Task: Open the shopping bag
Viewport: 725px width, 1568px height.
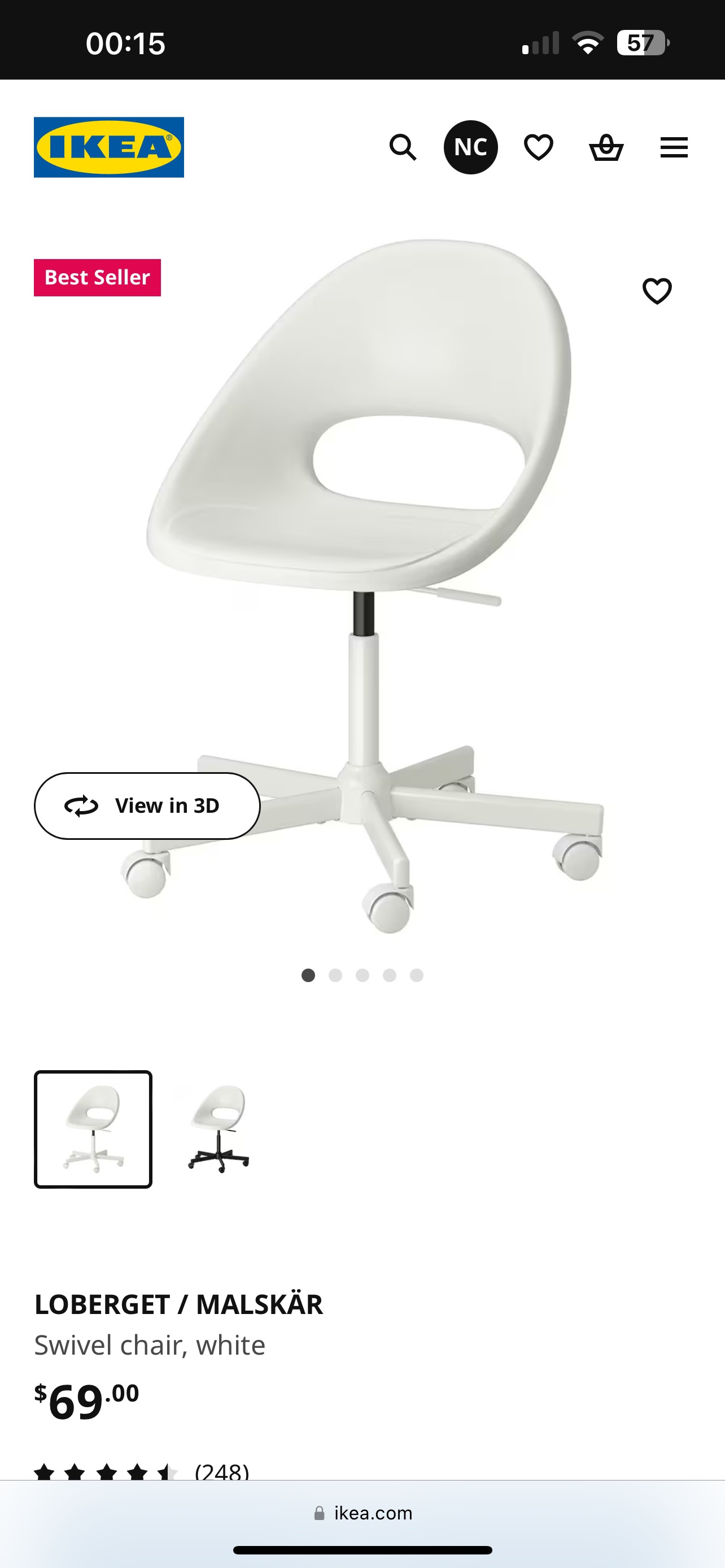Action: coord(606,147)
